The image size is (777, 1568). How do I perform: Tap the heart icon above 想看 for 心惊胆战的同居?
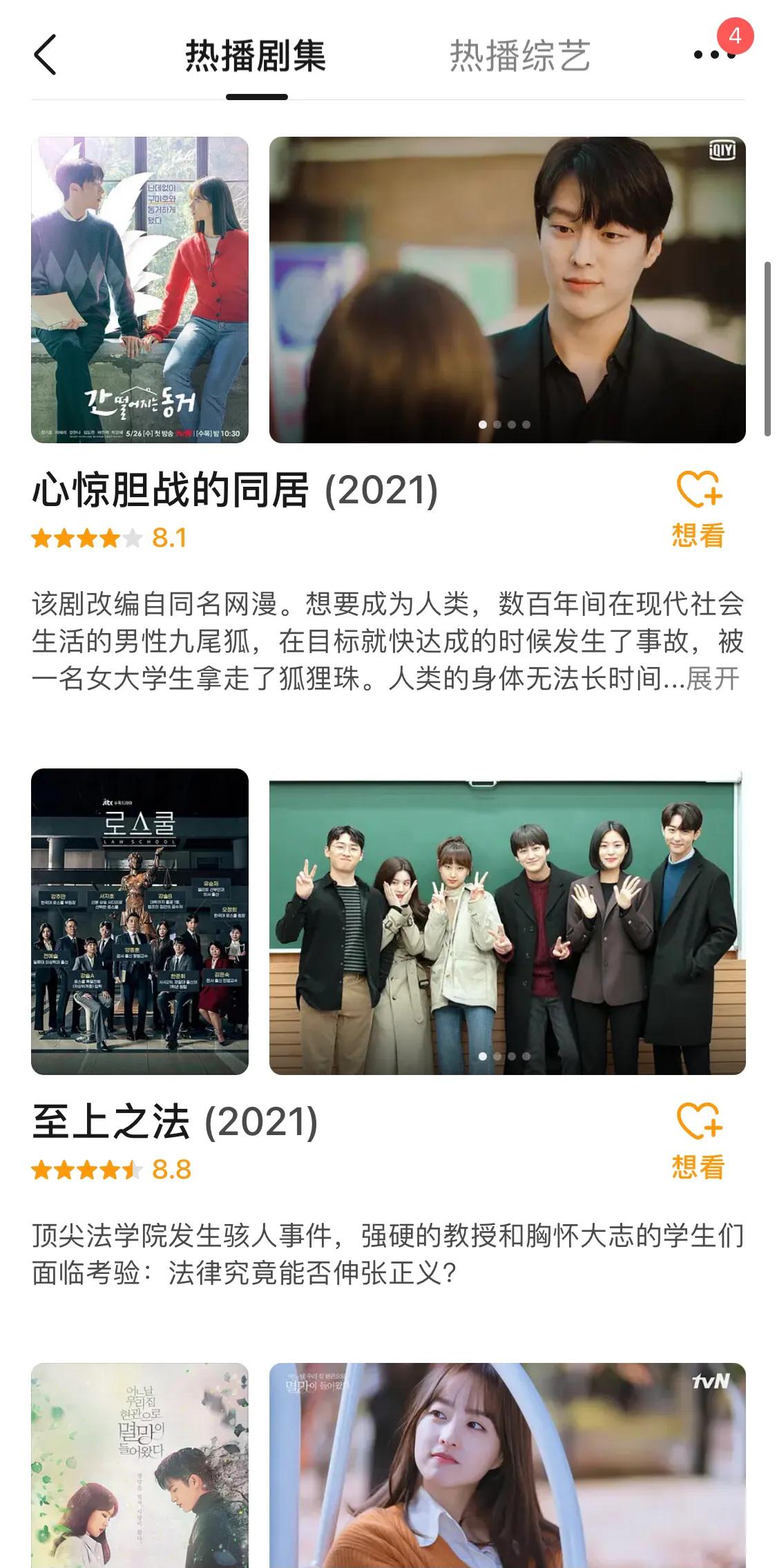700,490
